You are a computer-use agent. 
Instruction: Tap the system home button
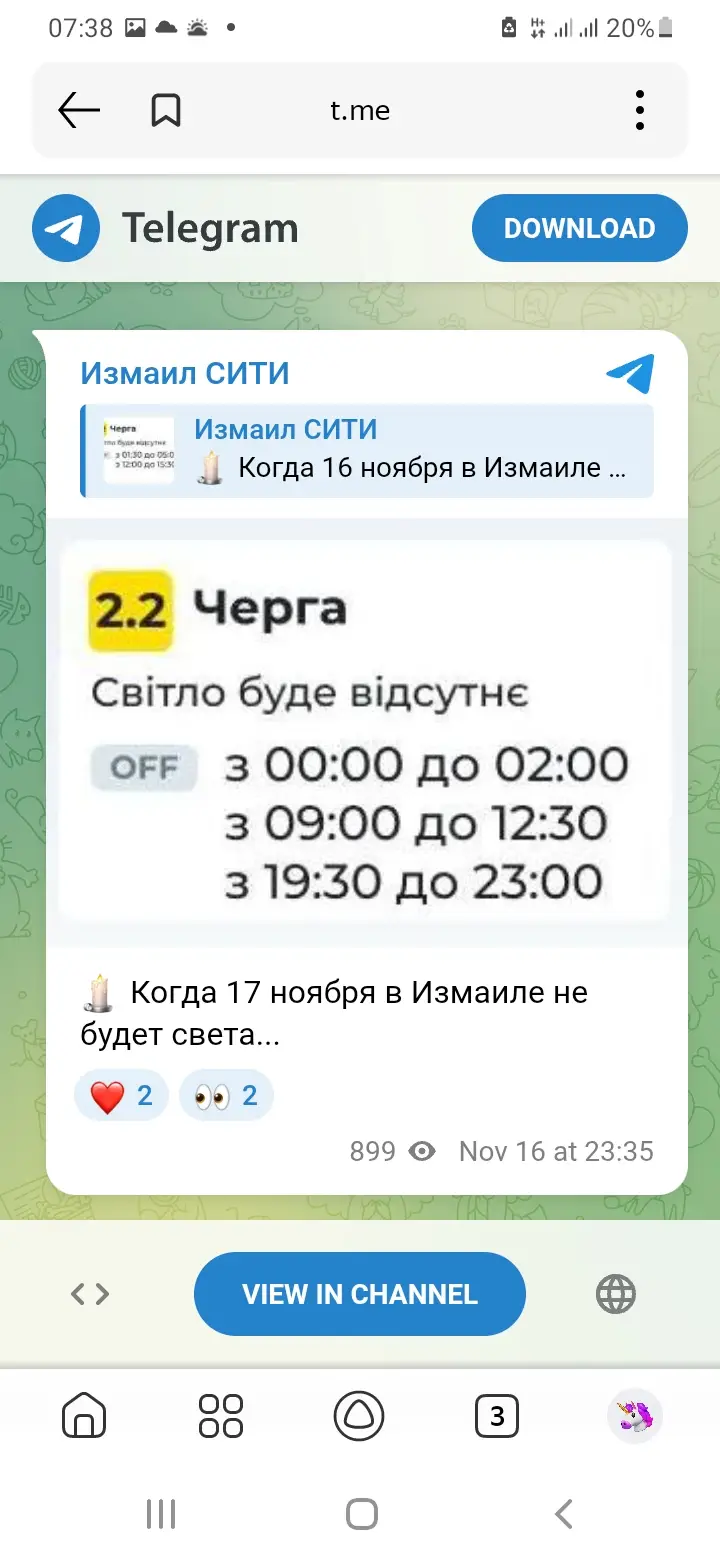(361, 1514)
